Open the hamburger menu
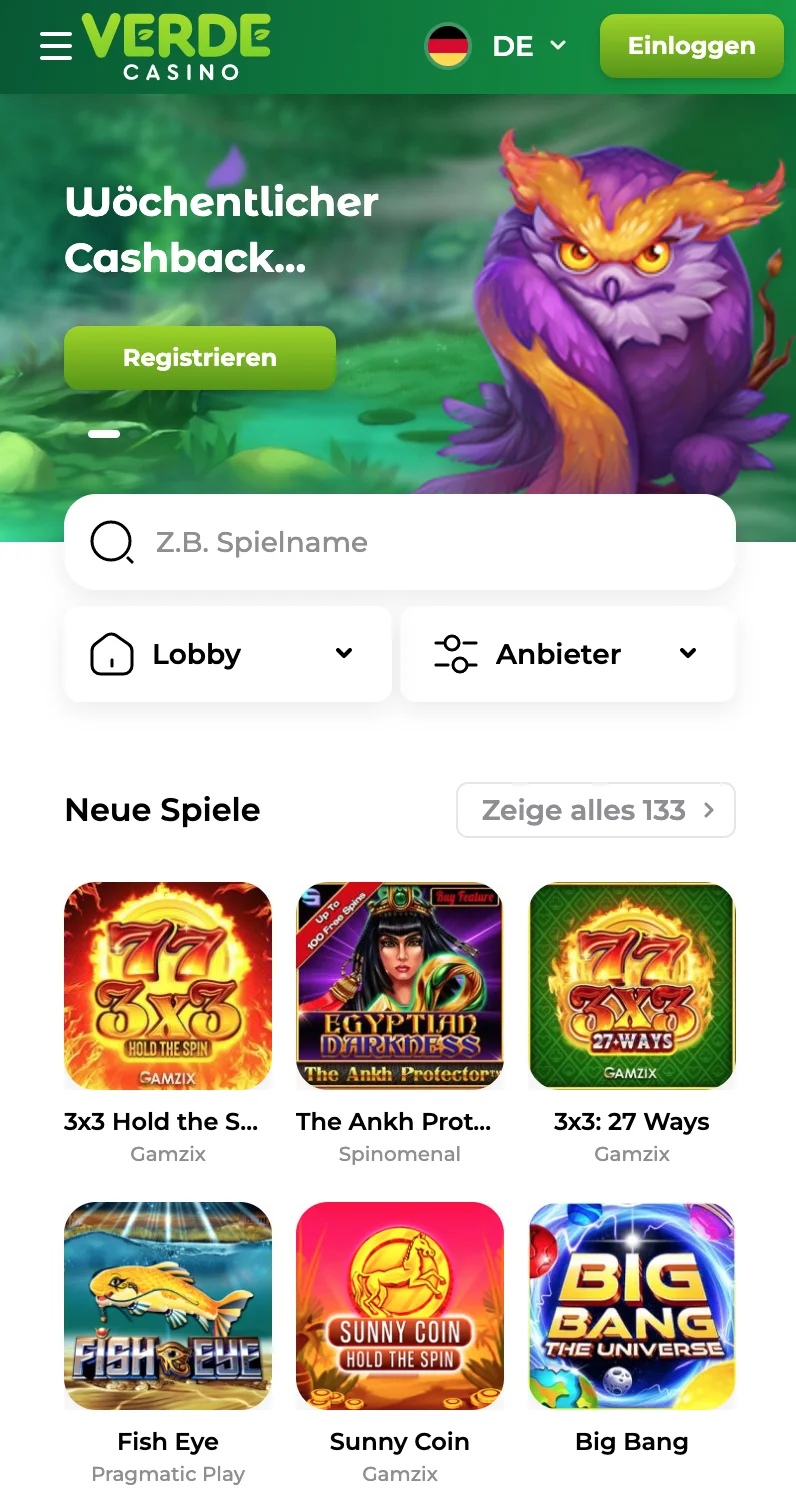796x1492 pixels. point(55,45)
